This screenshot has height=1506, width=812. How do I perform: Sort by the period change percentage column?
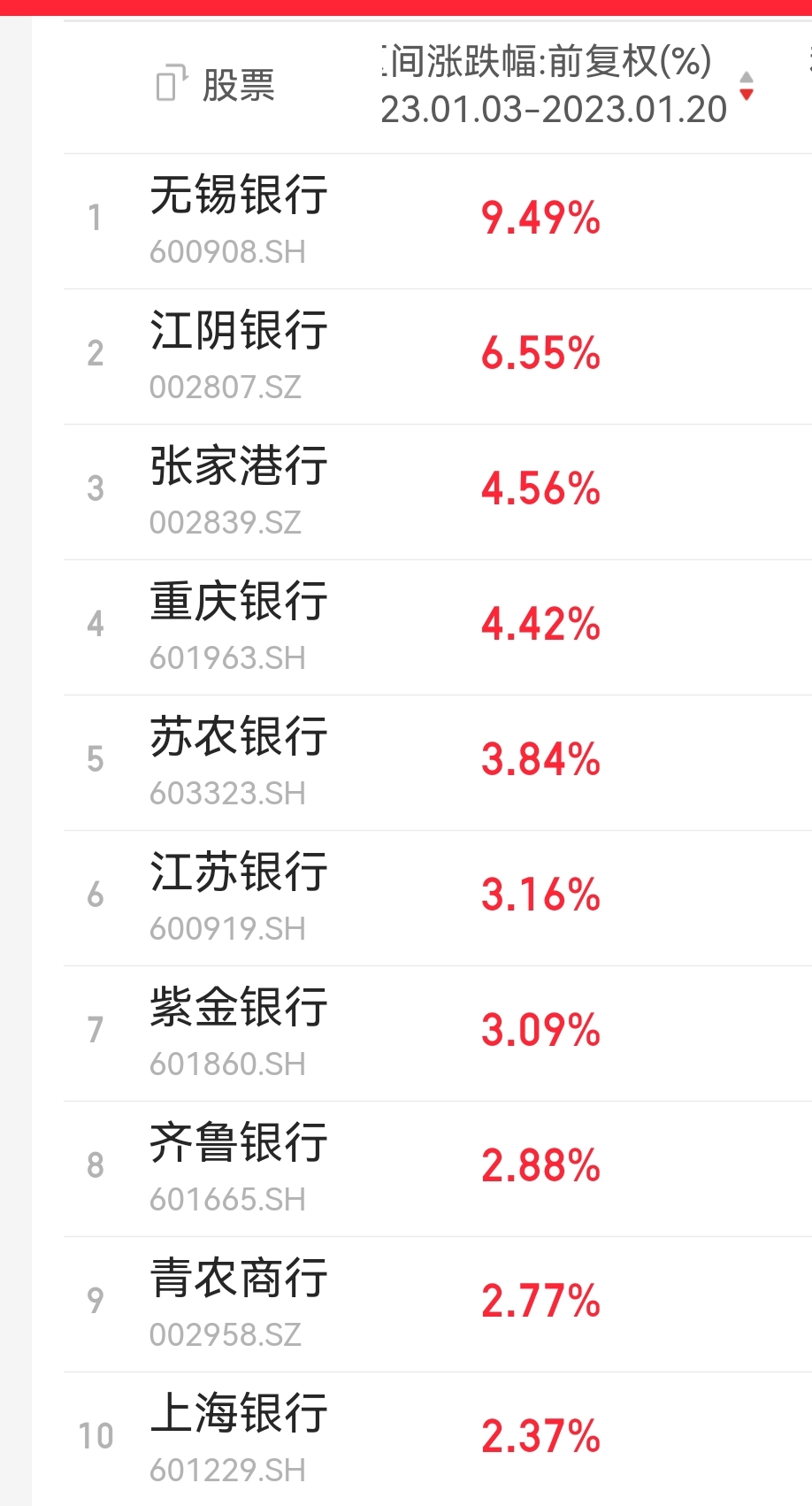(746, 86)
